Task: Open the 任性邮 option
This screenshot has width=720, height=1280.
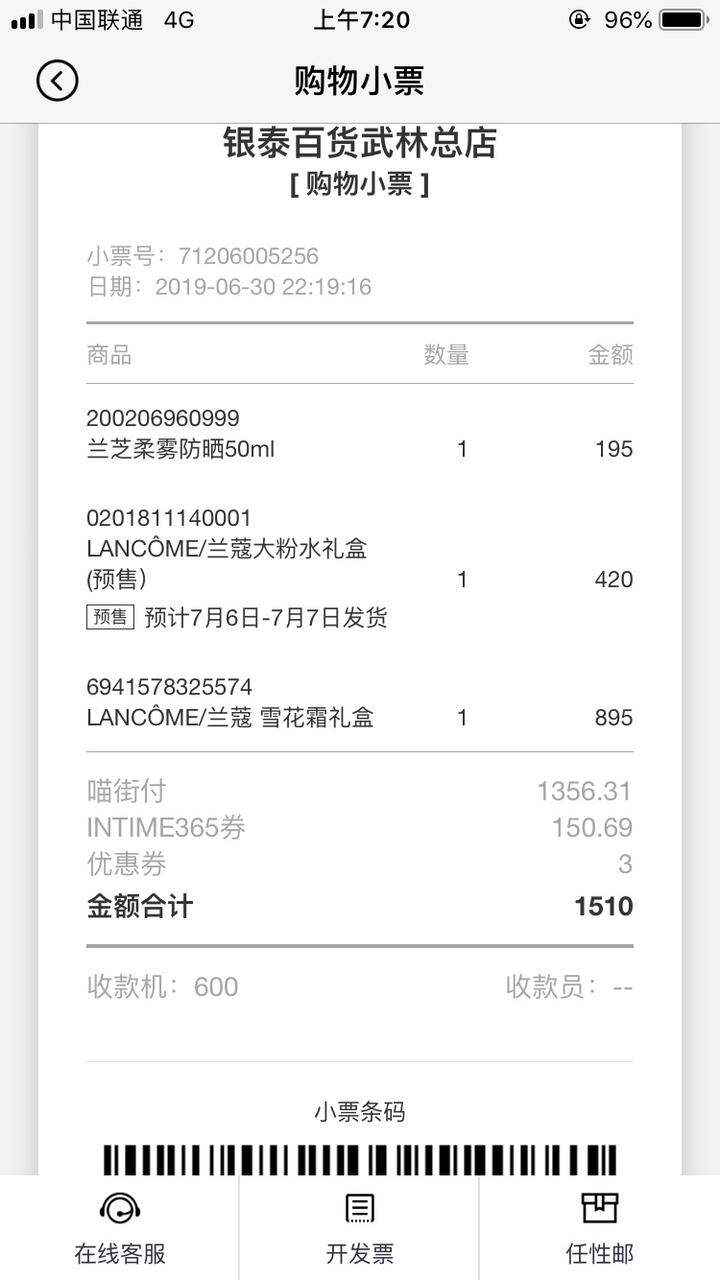Action: point(600,1228)
